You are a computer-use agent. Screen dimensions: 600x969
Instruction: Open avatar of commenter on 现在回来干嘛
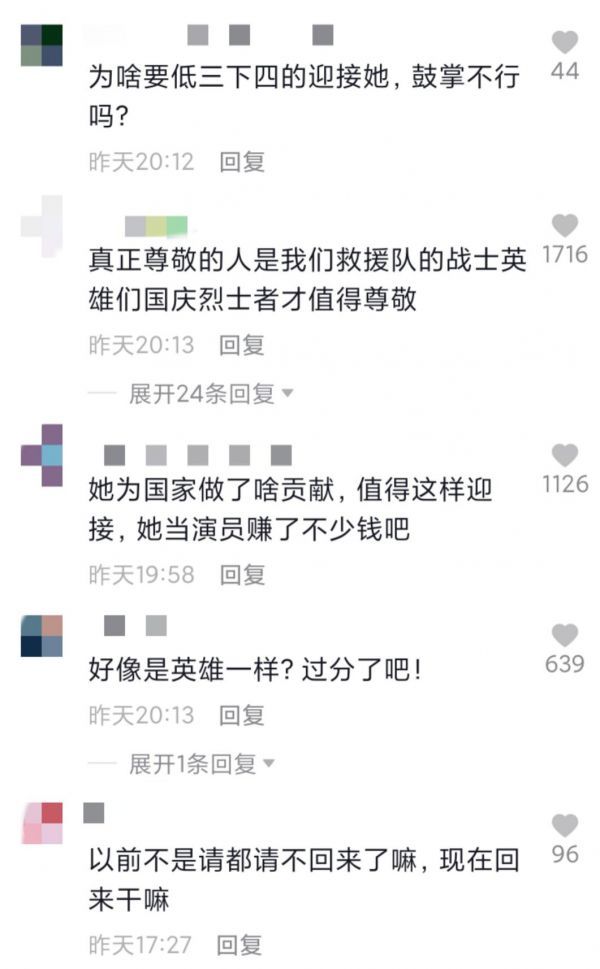click(x=41, y=823)
